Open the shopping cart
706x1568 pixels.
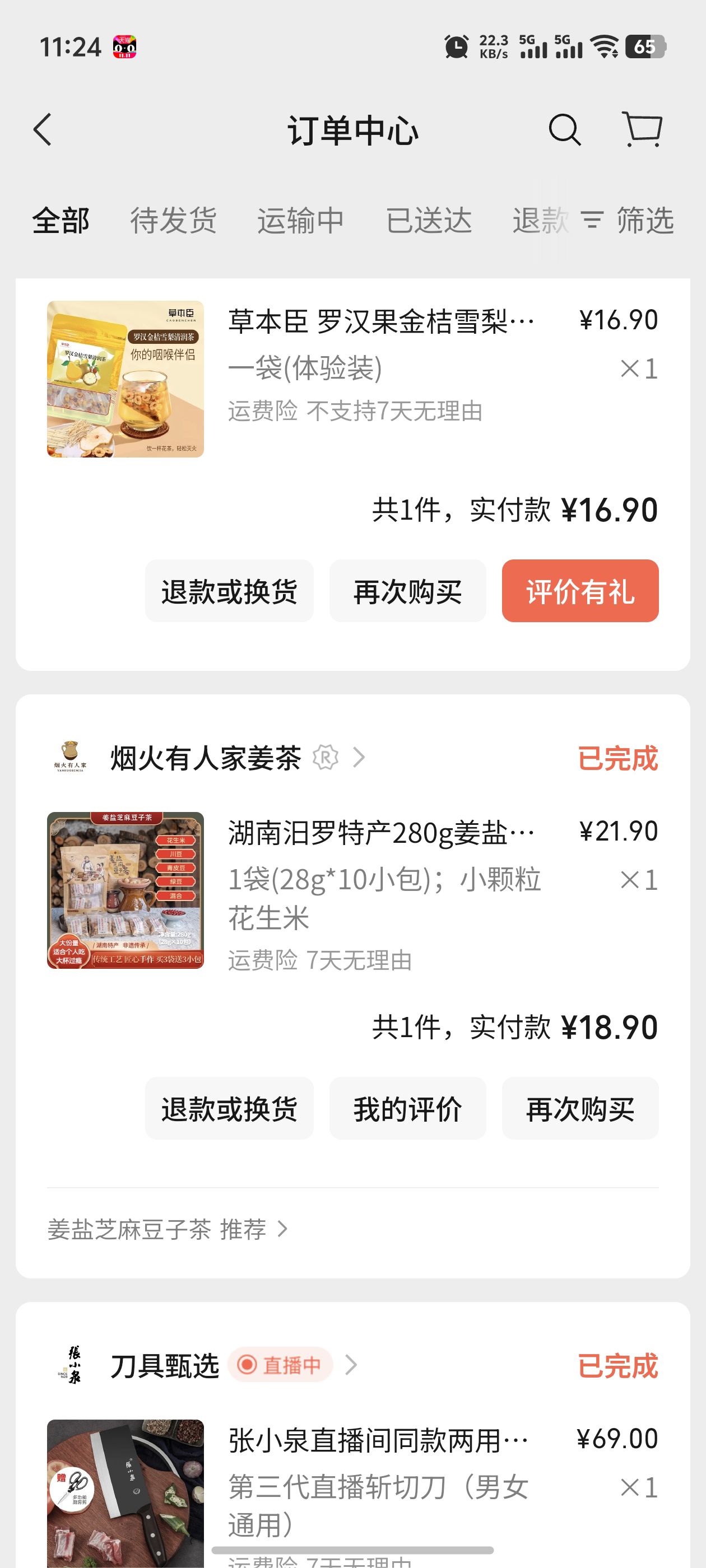(642, 130)
